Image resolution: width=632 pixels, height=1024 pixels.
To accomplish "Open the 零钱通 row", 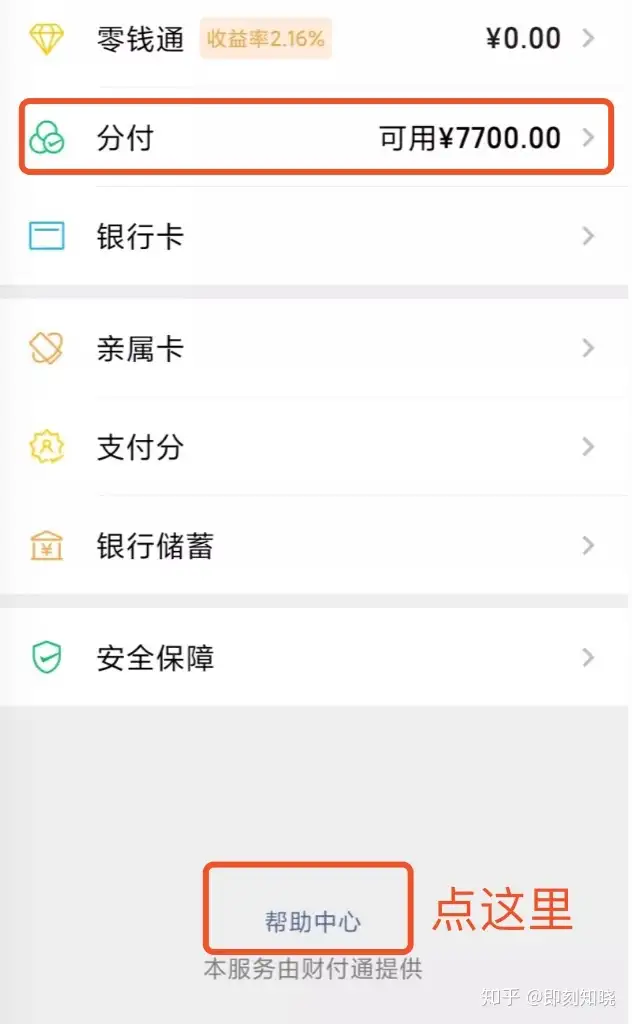I will point(314,40).
